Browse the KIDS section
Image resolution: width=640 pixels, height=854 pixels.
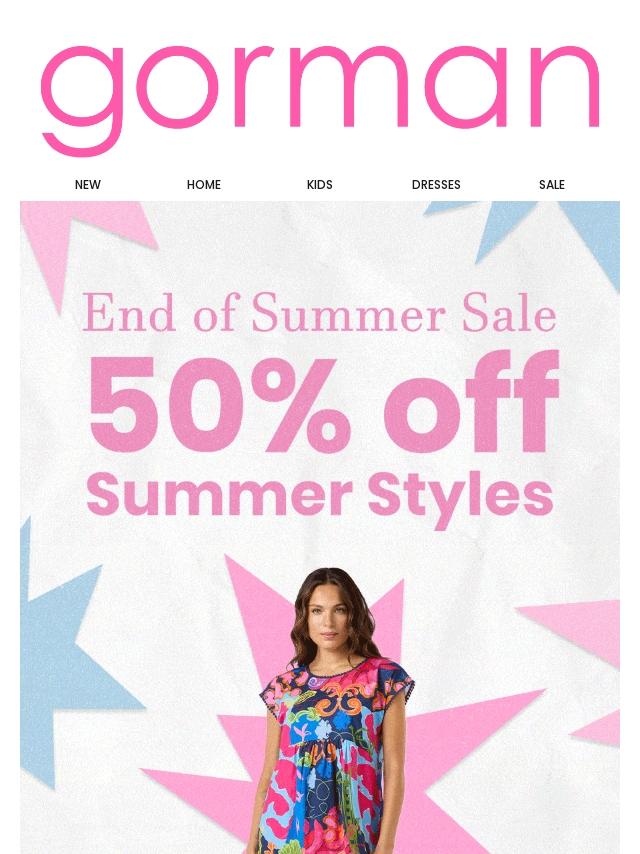point(320,185)
